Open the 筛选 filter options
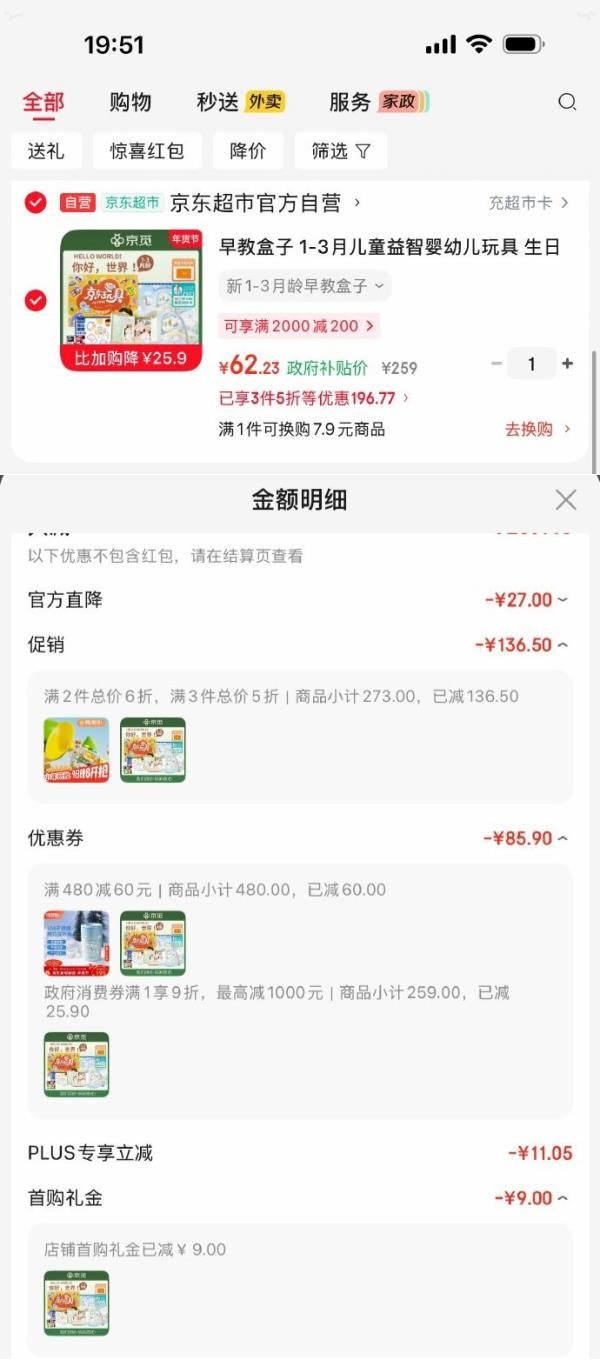This screenshot has height=1360, width=600. [341, 151]
